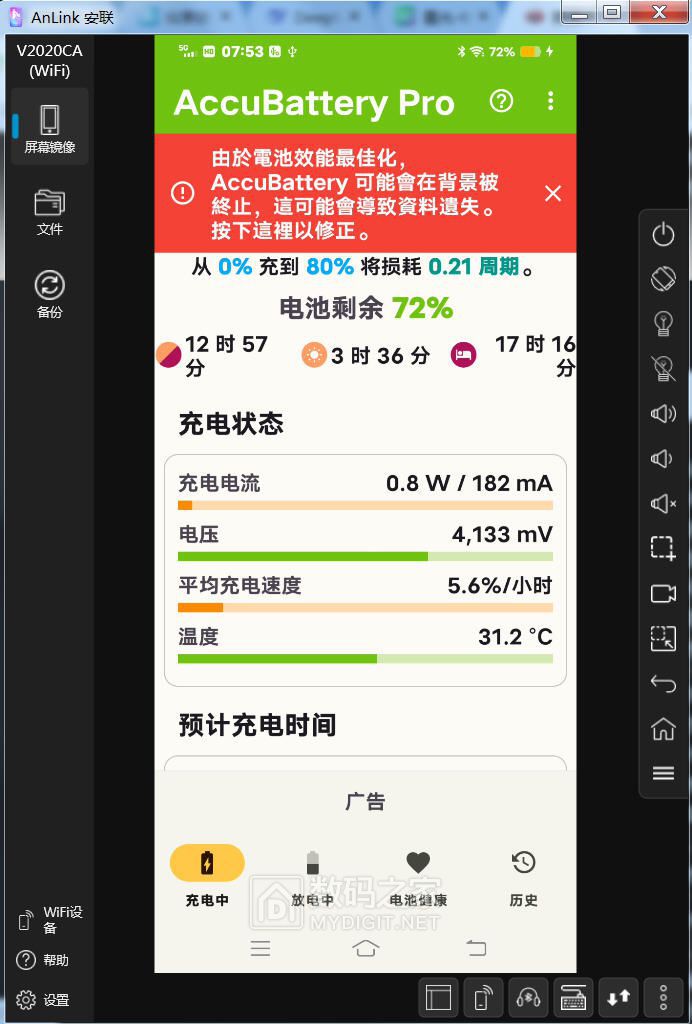Open WiFi设备 in AnLink sidebar
This screenshot has height=1024, width=692.
50,920
